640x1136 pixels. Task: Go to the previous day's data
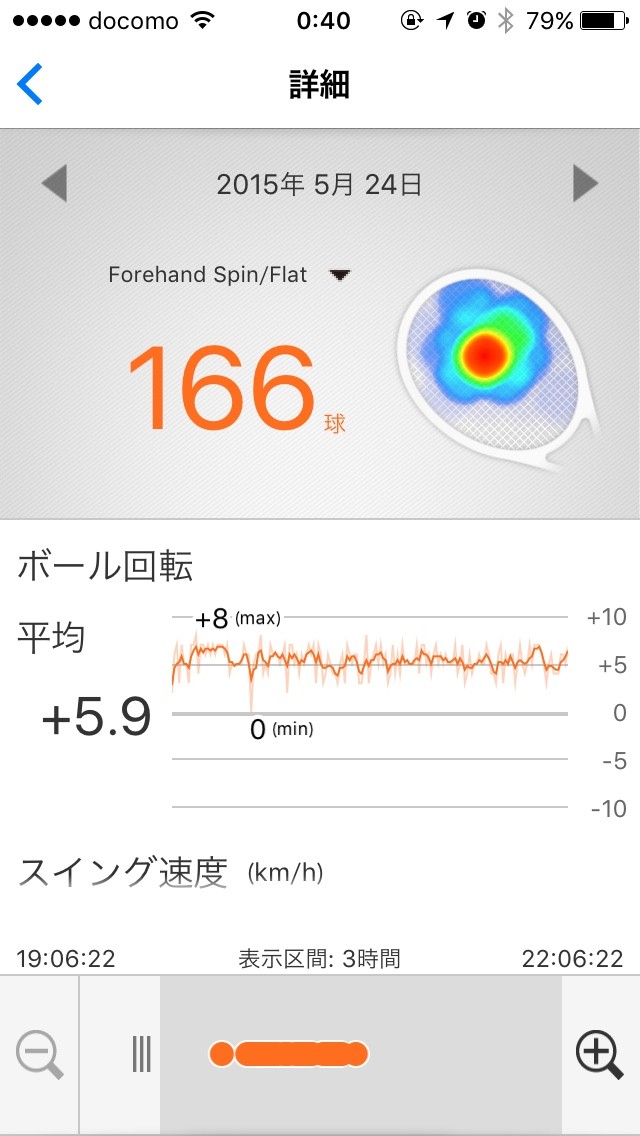[54, 184]
